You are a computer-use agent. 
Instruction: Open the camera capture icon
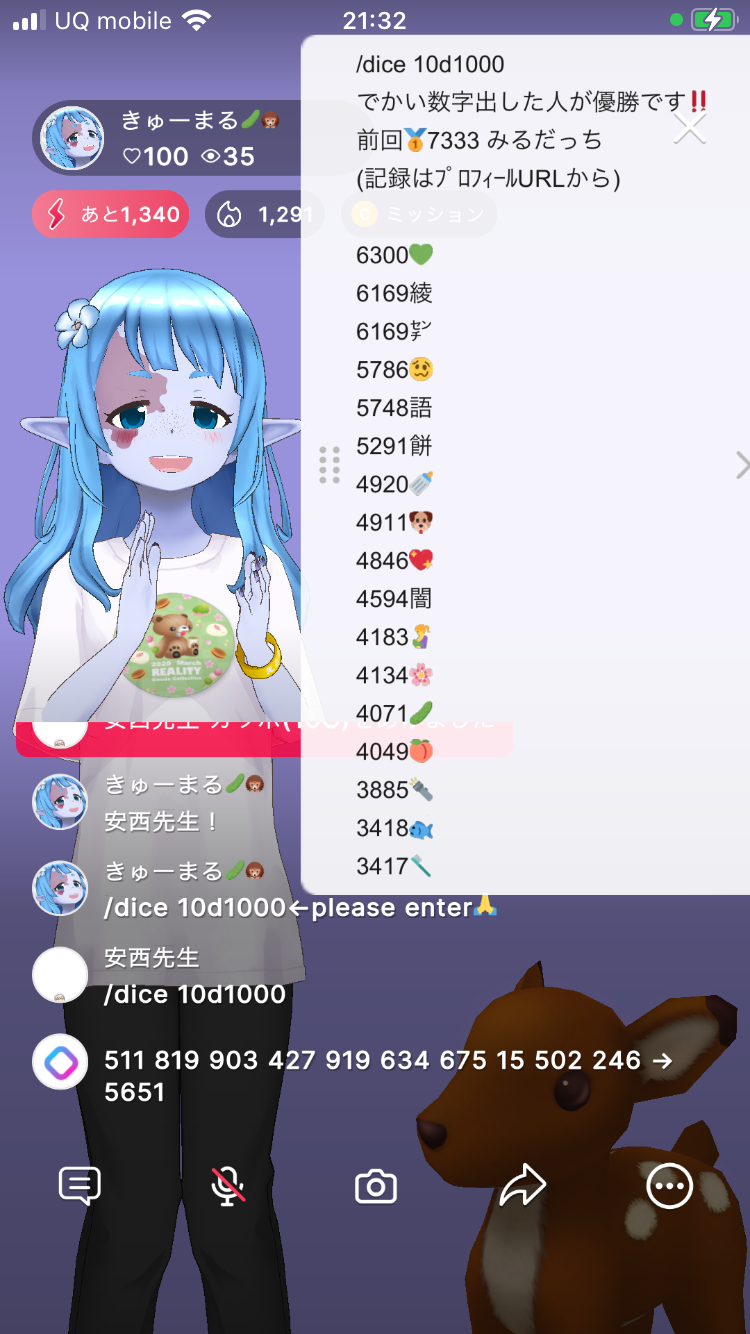pos(376,1187)
